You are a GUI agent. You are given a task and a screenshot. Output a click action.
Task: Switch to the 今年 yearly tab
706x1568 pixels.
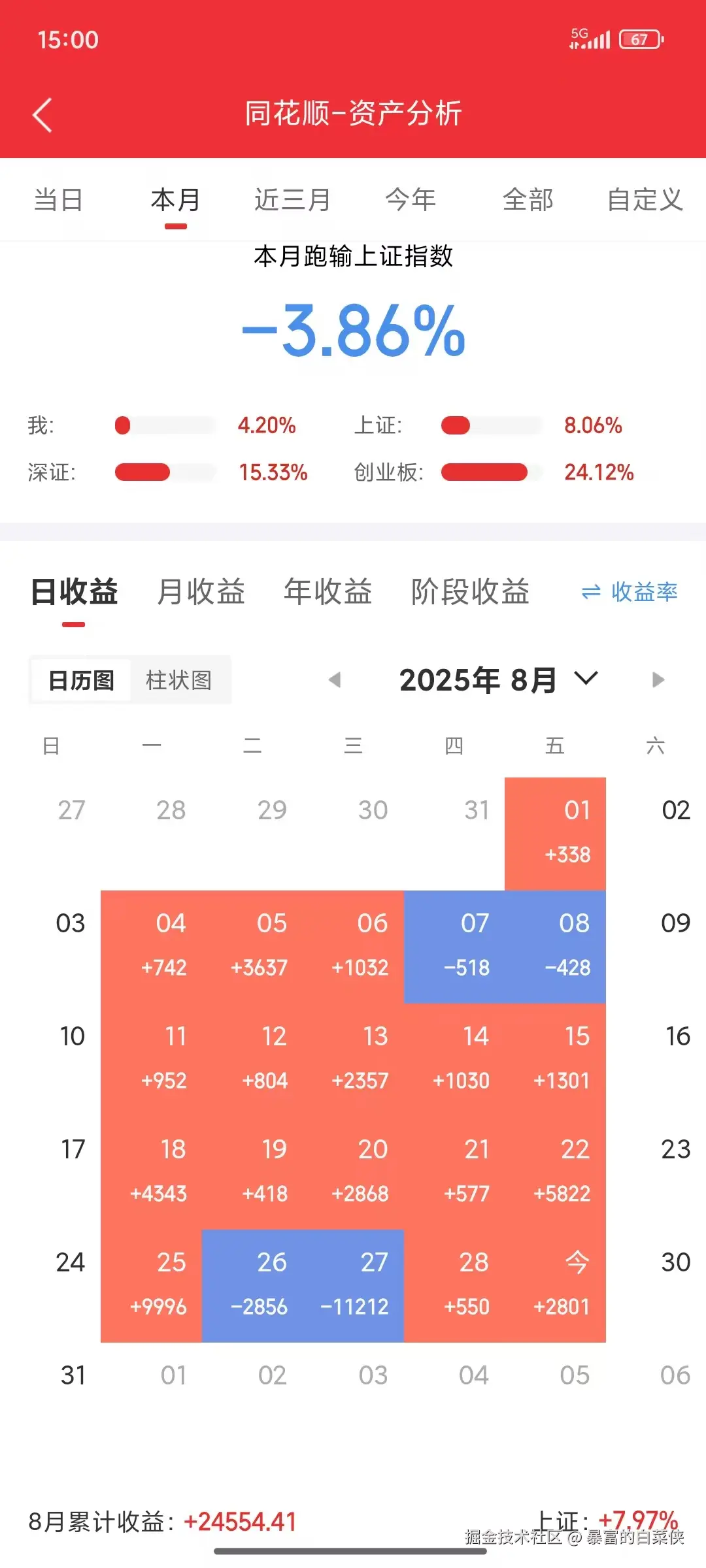[410, 200]
